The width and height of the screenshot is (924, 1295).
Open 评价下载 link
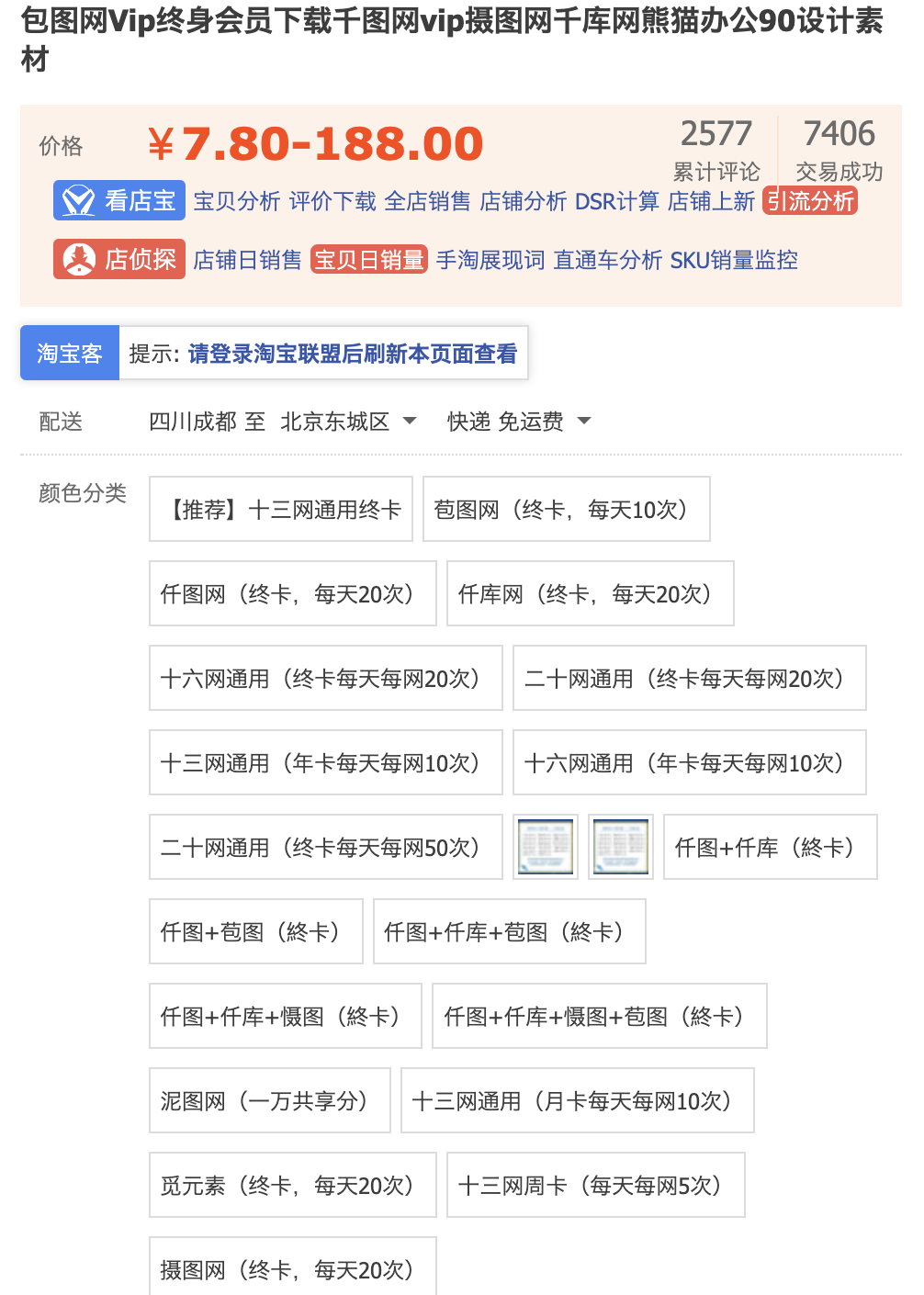tap(332, 201)
